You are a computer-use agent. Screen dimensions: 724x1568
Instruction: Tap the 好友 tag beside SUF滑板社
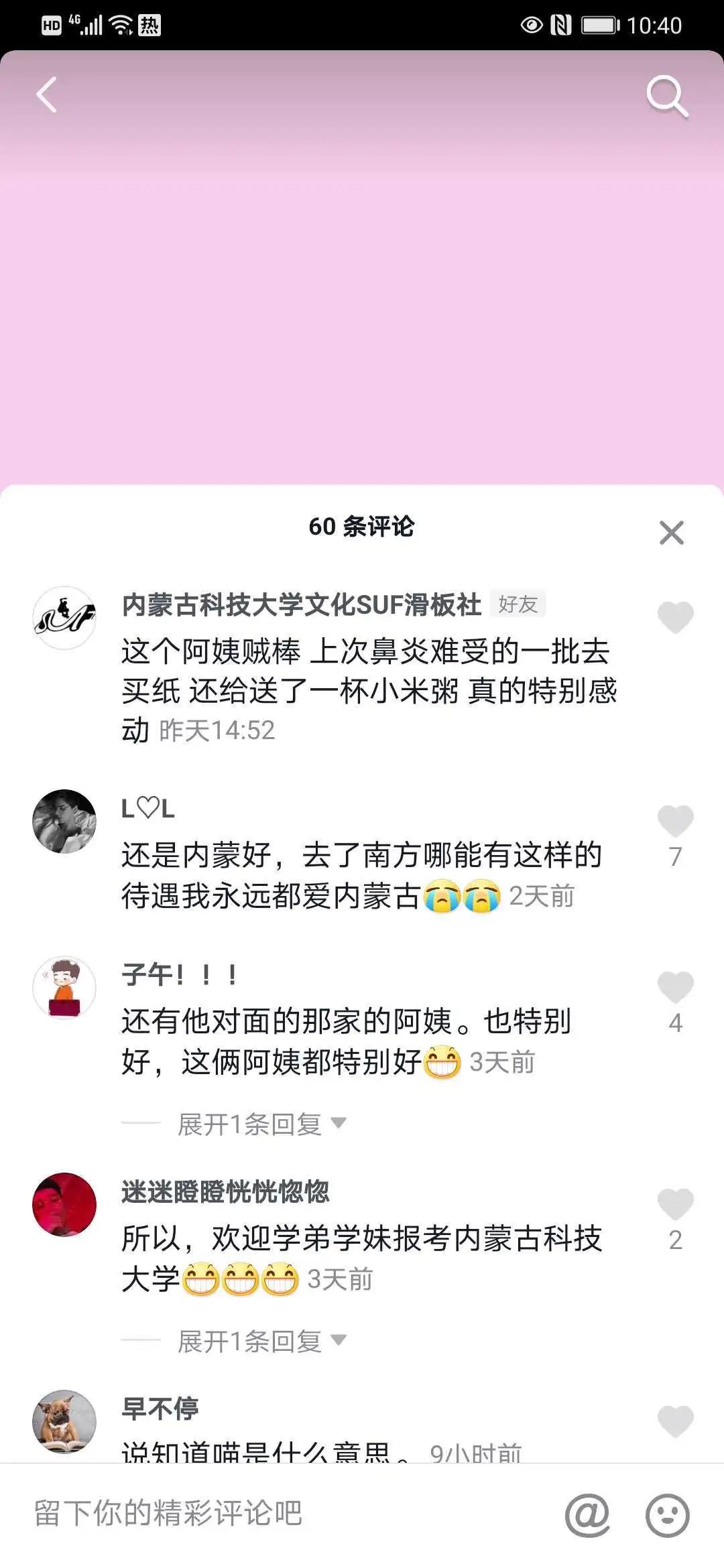click(x=519, y=604)
